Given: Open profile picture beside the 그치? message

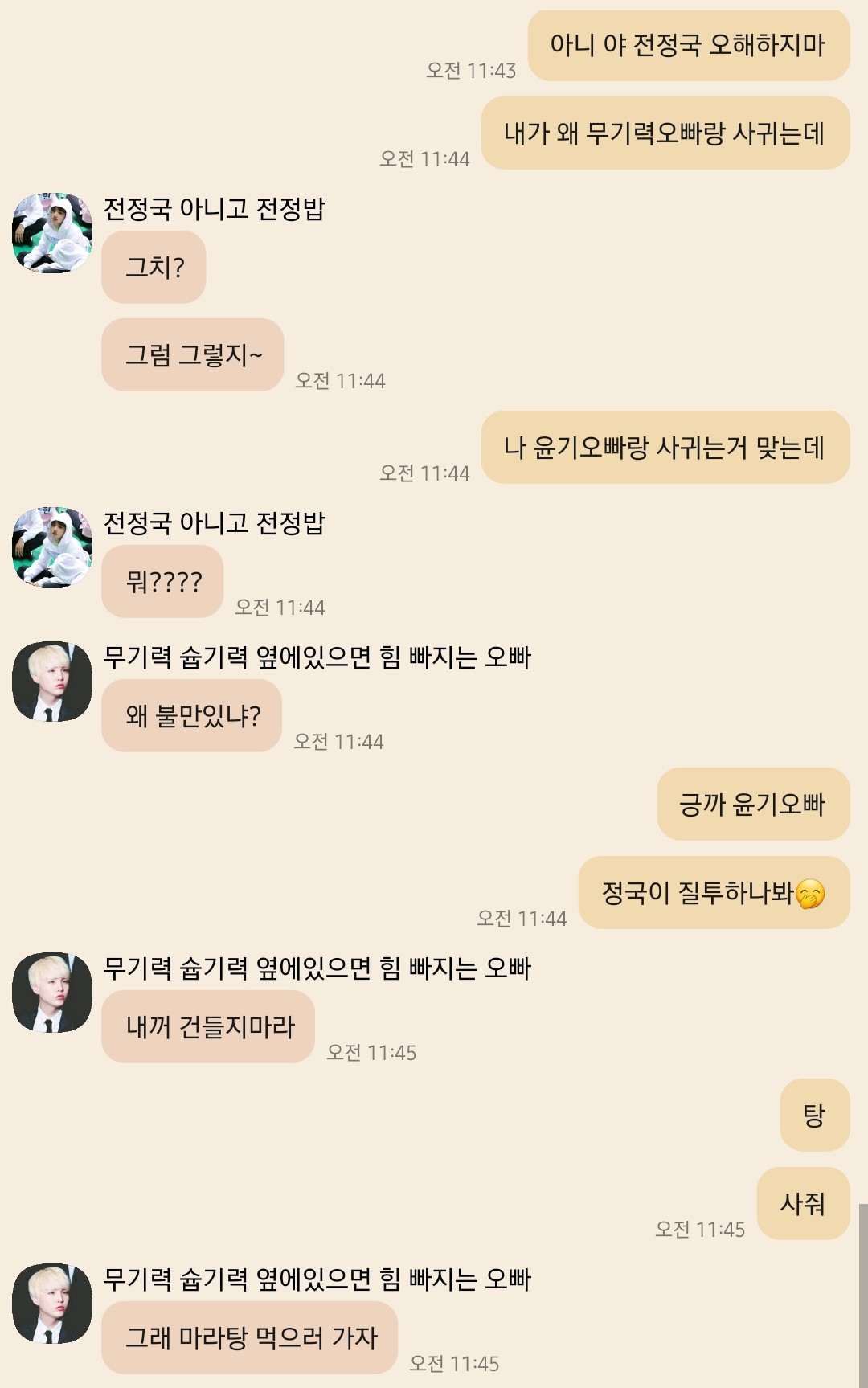Looking at the screenshot, I should point(52,233).
